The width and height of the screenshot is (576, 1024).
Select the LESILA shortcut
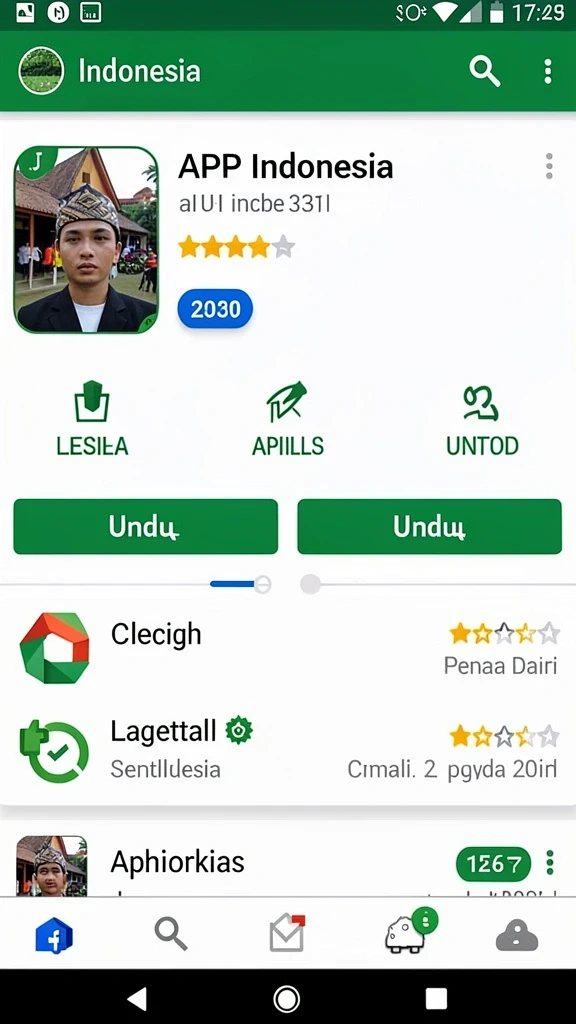[92, 419]
